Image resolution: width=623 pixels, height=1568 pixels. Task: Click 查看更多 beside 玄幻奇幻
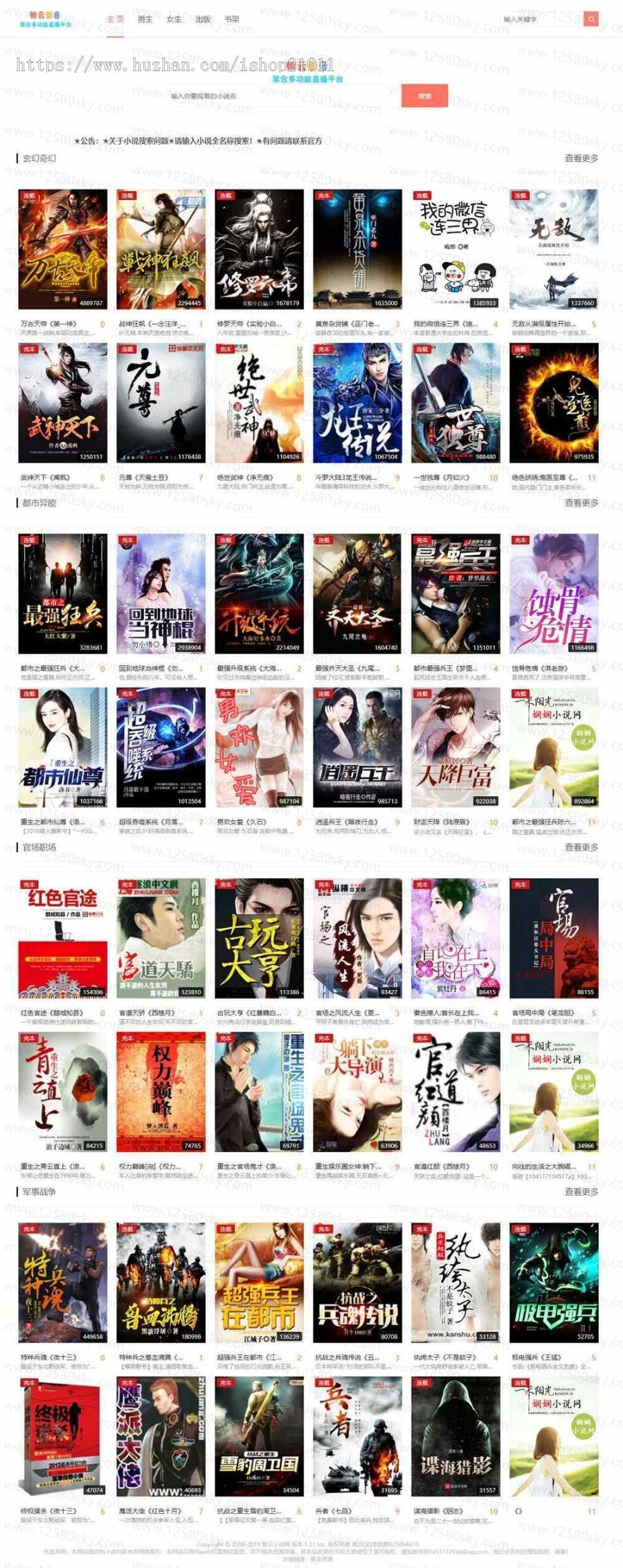click(581, 157)
